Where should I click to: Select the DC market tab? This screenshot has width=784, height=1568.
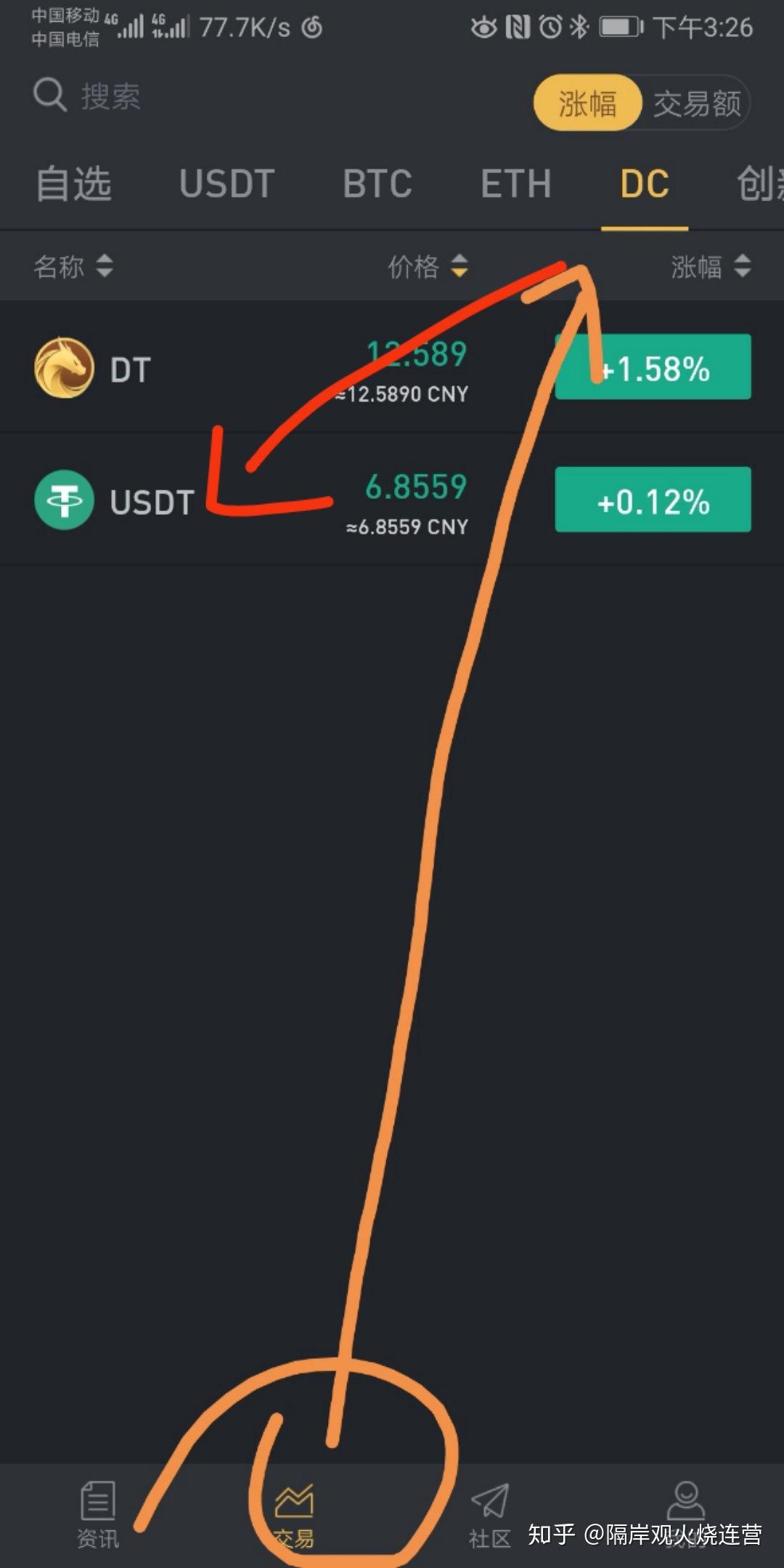click(645, 184)
